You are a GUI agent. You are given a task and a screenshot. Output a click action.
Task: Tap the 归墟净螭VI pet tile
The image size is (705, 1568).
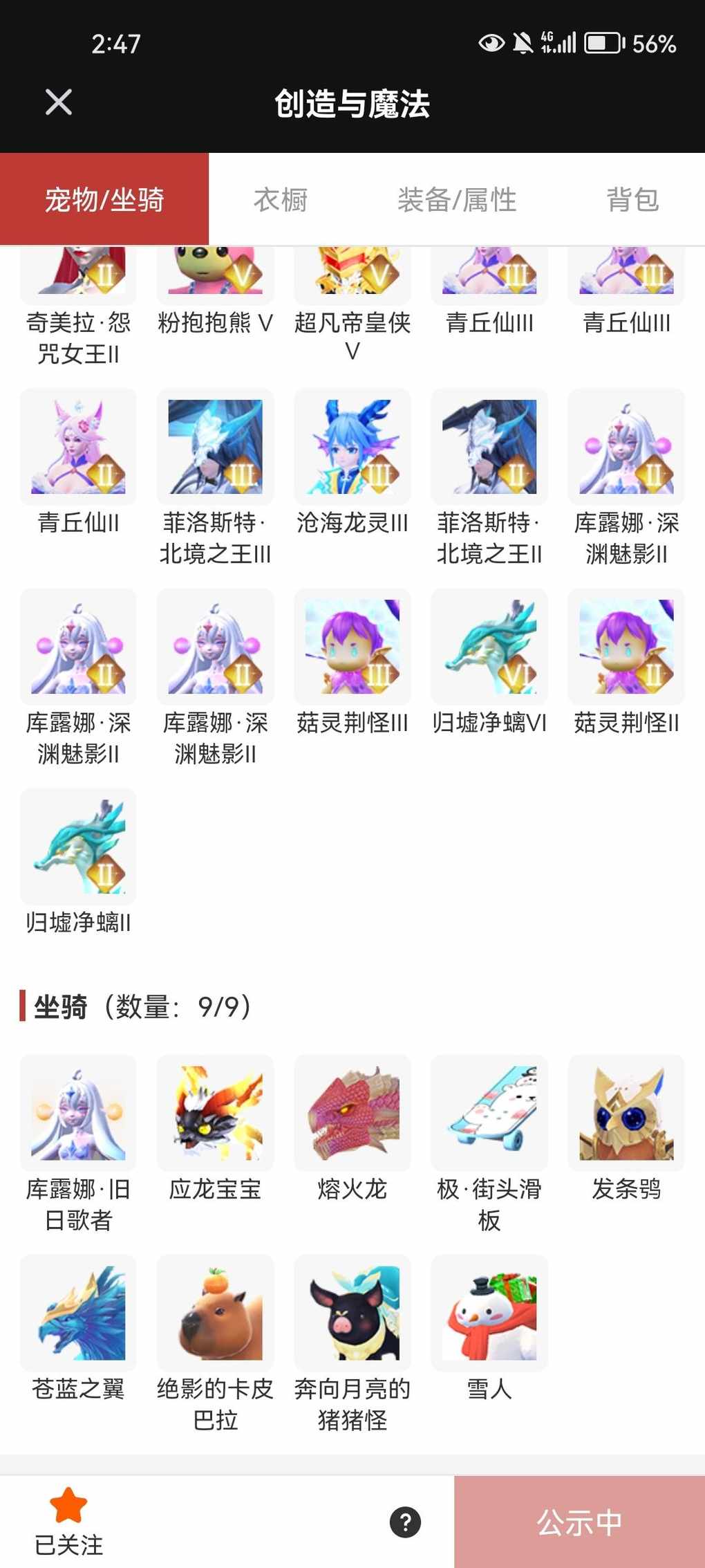pos(489,647)
